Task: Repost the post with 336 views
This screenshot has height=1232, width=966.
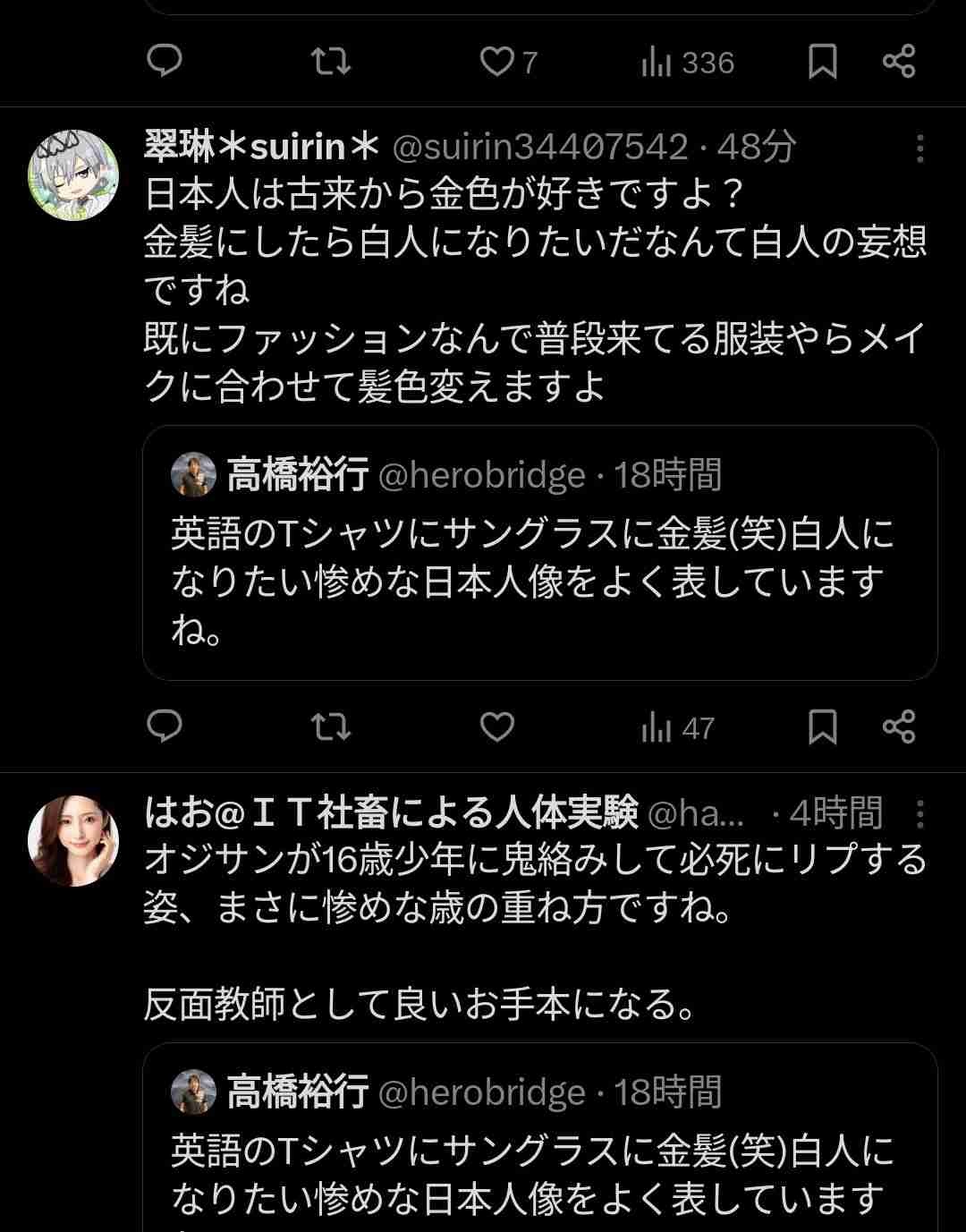Action: click(x=330, y=62)
